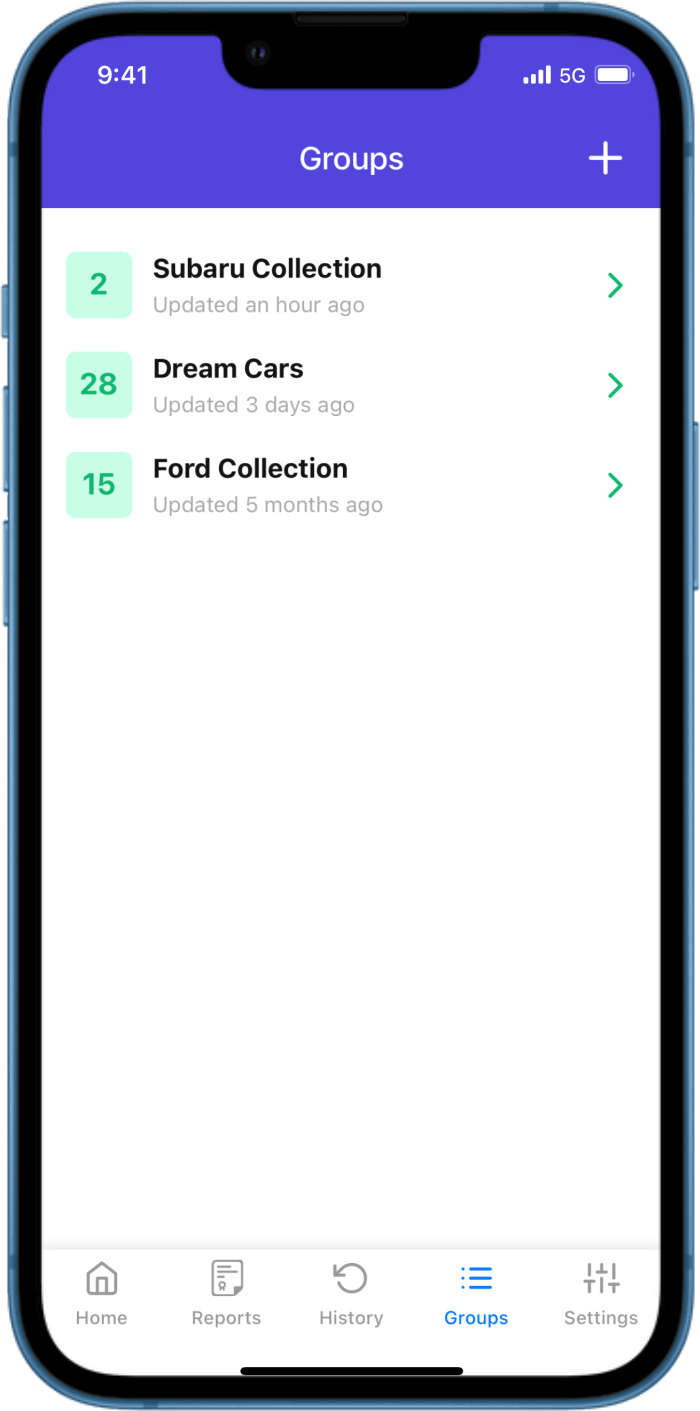Image resolution: width=700 pixels, height=1411 pixels.
Task: Open the Settings tab
Action: click(601, 1293)
